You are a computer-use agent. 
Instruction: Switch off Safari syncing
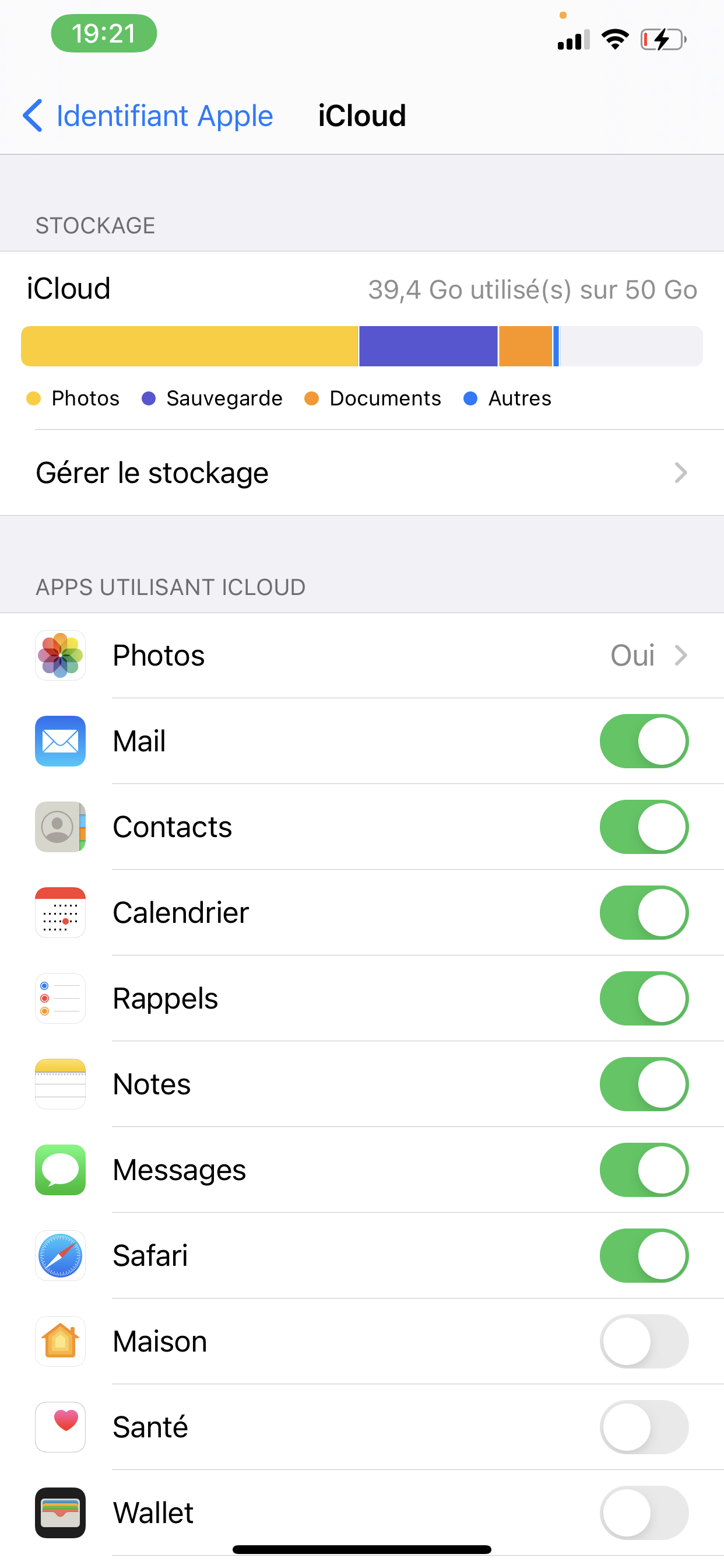pos(644,1256)
